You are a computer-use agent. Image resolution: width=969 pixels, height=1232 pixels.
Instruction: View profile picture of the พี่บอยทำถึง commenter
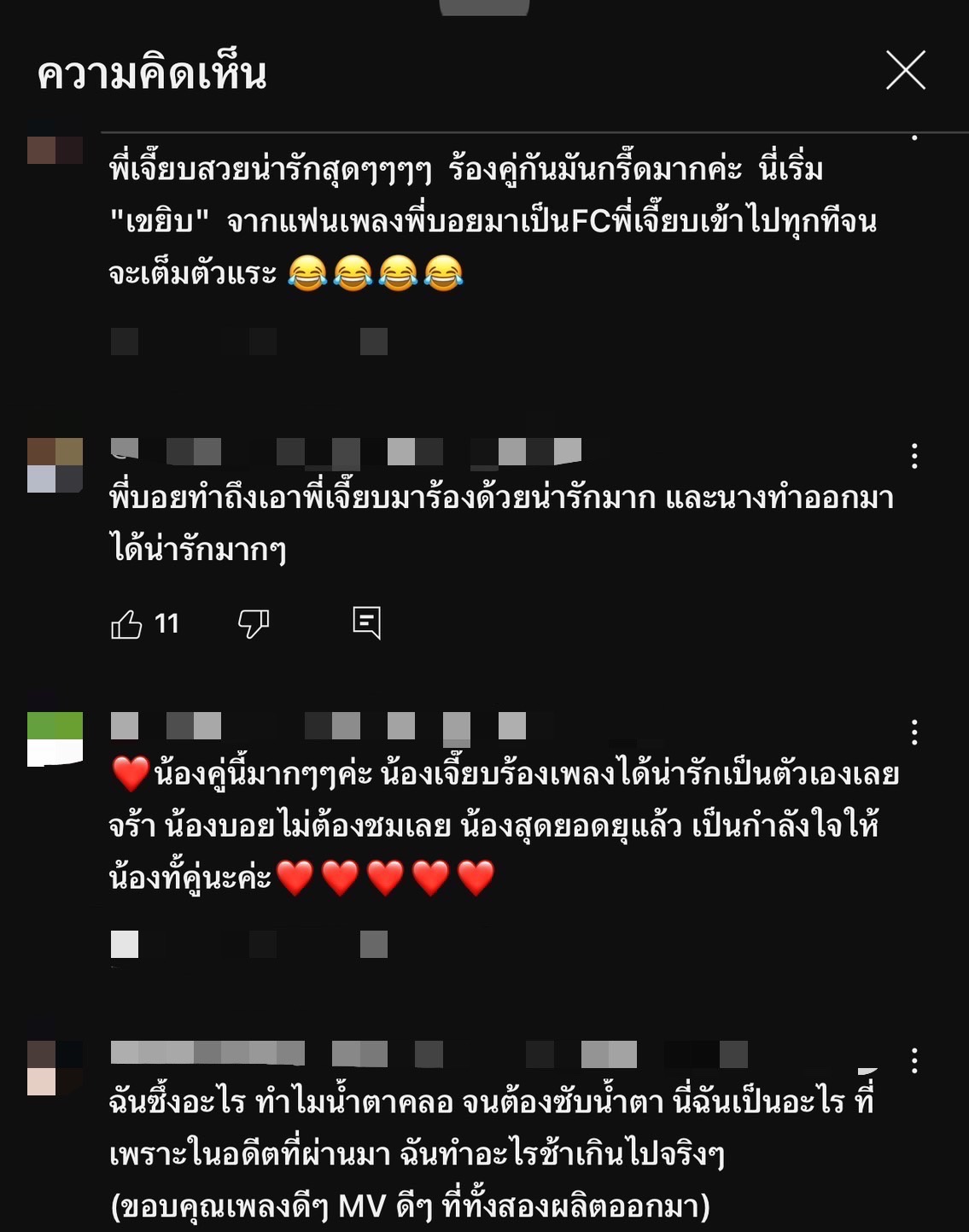coord(55,465)
